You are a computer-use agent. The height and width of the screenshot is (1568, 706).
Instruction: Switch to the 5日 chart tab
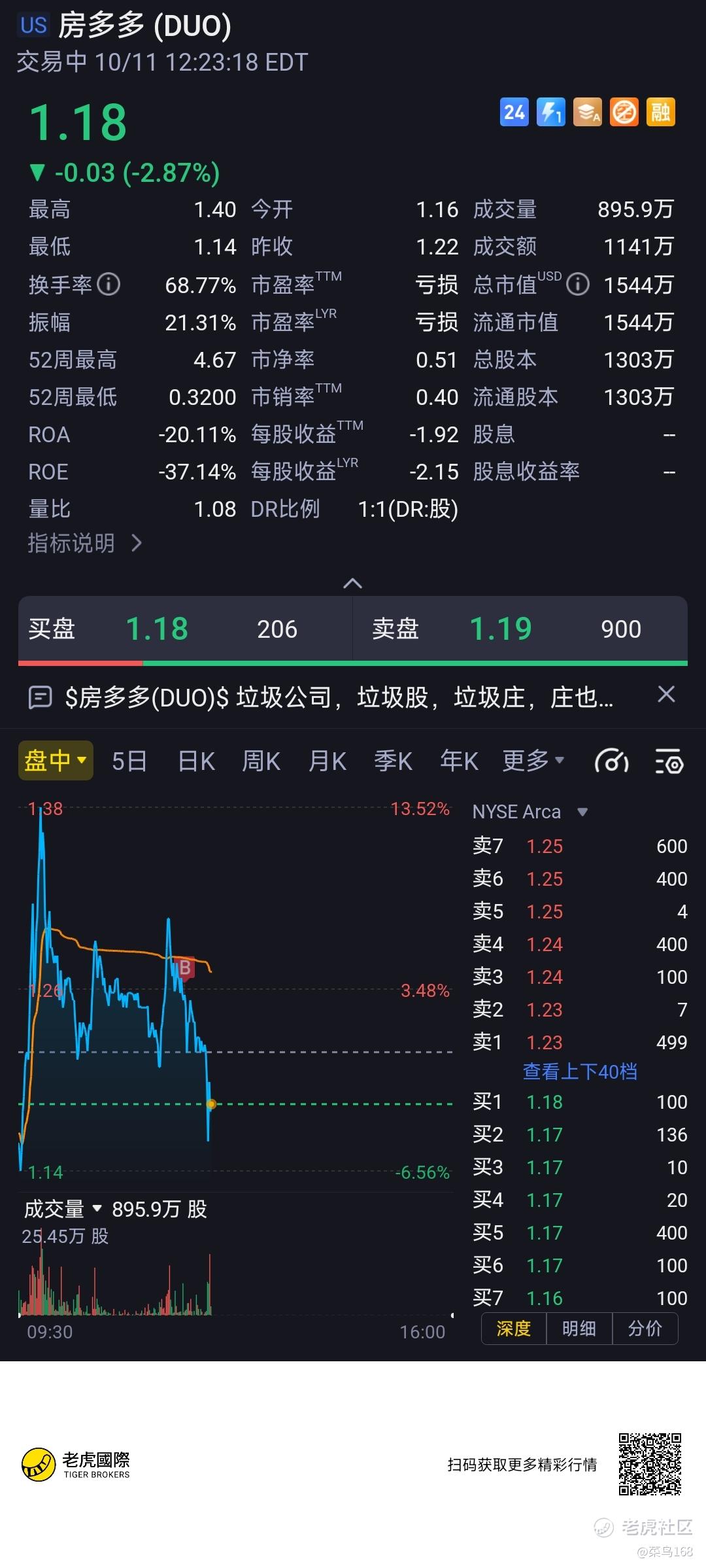click(x=129, y=761)
